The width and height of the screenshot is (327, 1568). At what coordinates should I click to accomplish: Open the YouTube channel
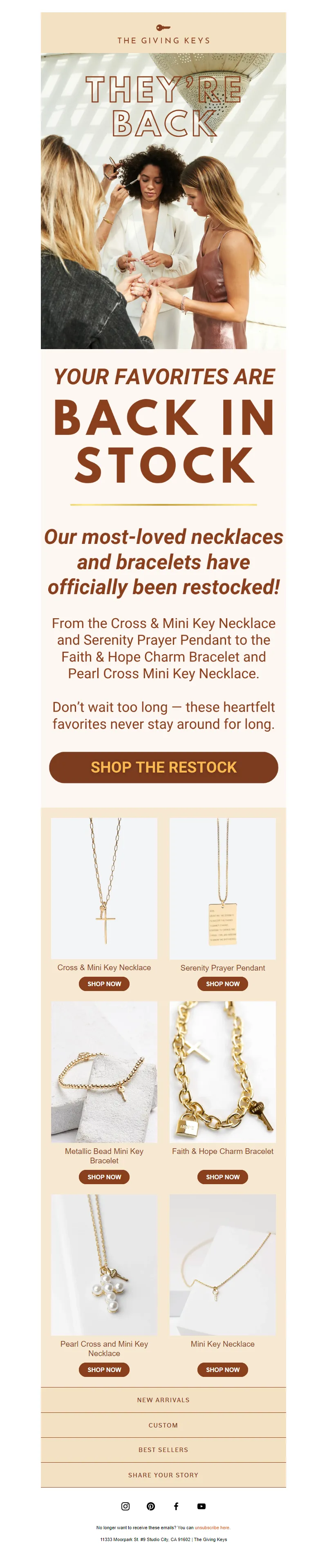(x=201, y=1506)
